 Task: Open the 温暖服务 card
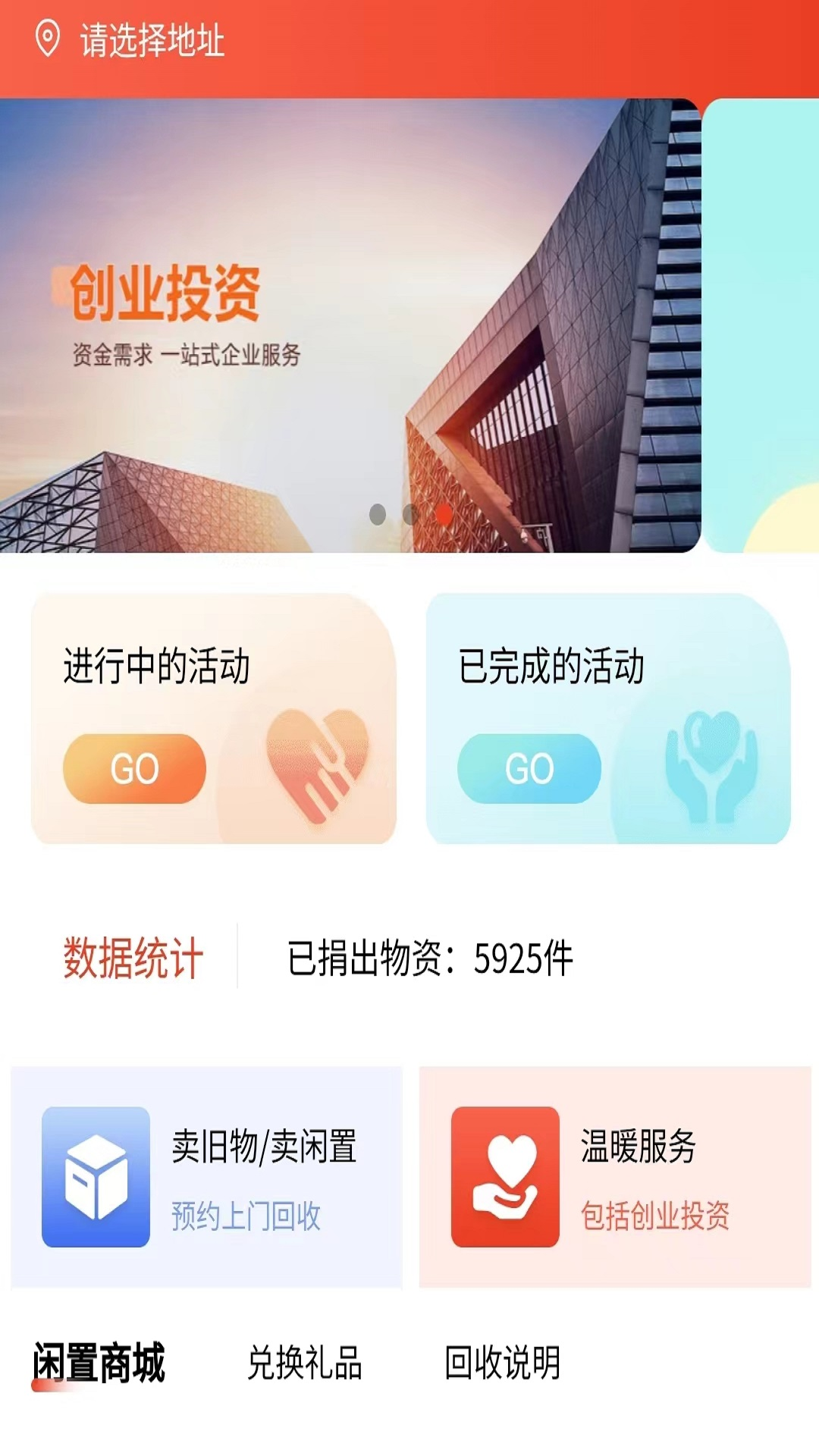(615, 1177)
